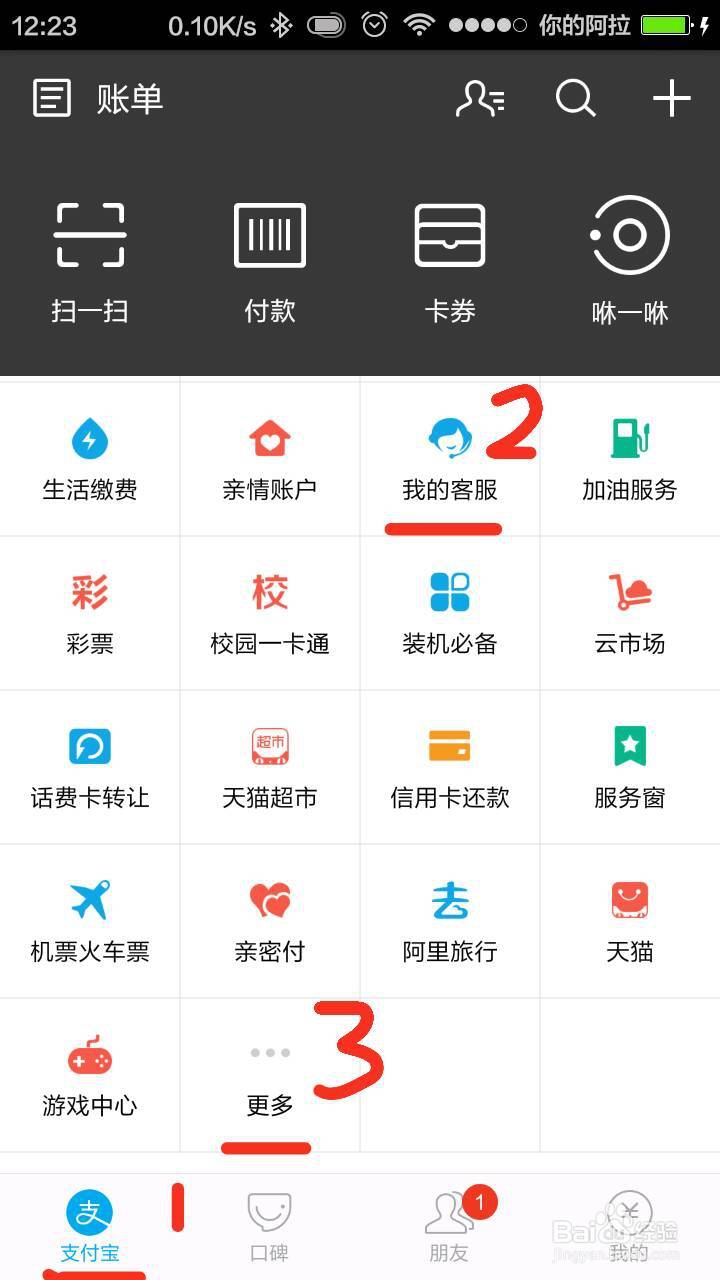The height and width of the screenshot is (1280, 720).
Task: Tap the 咻一咻 radar icon
Action: point(630,250)
